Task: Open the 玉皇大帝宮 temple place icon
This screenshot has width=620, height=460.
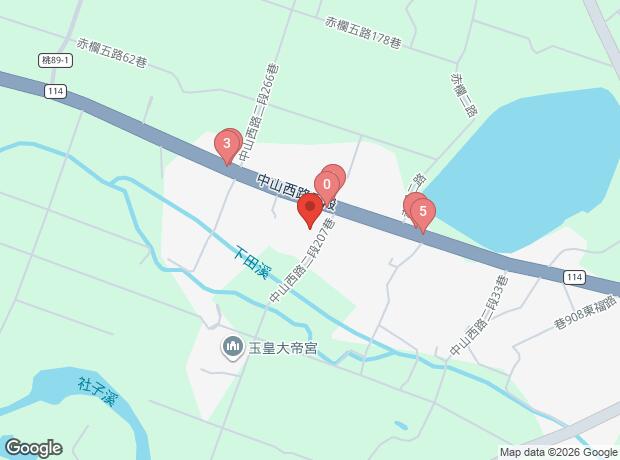Action: pos(233,347)
